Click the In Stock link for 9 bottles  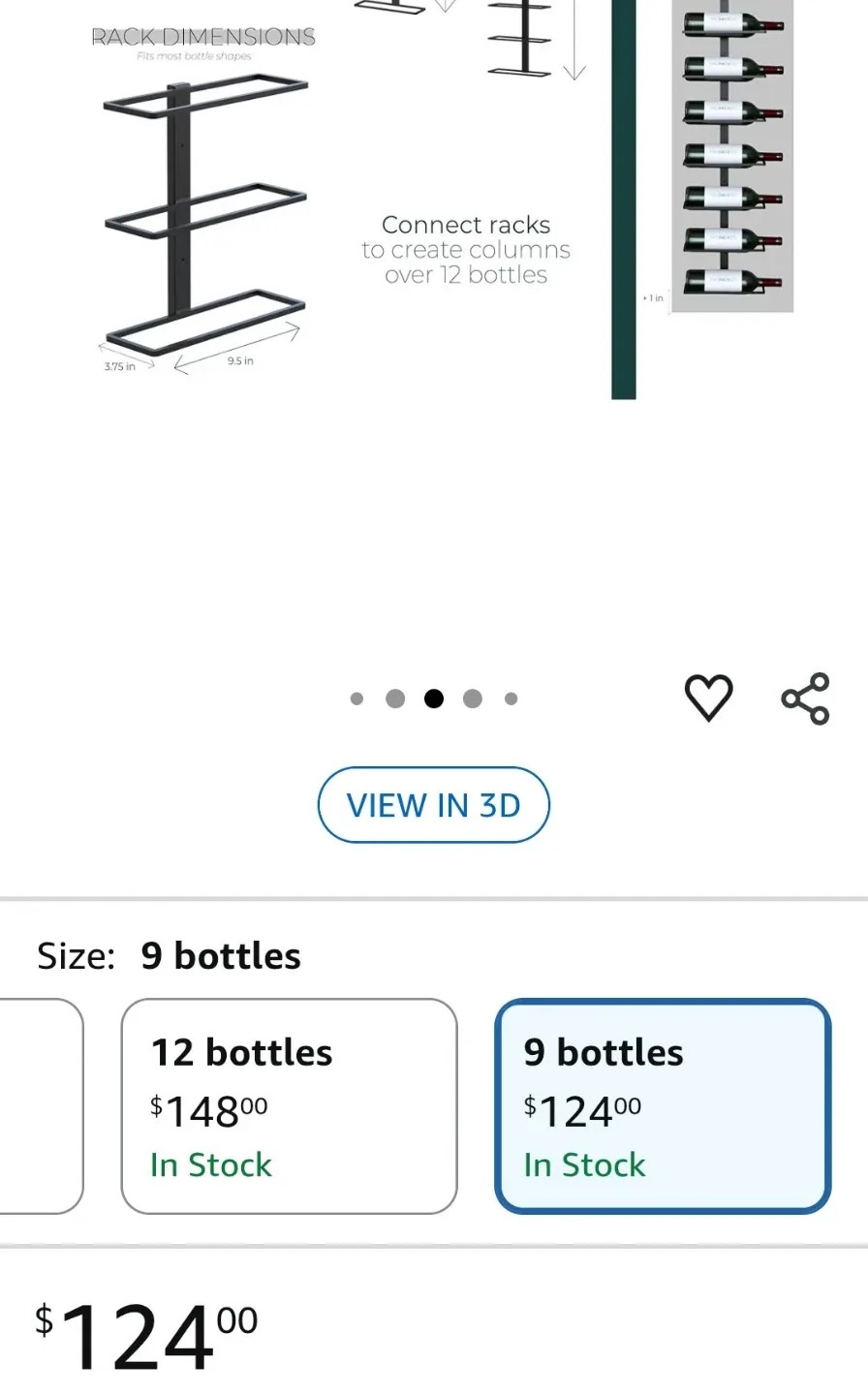pos(585,1164)
